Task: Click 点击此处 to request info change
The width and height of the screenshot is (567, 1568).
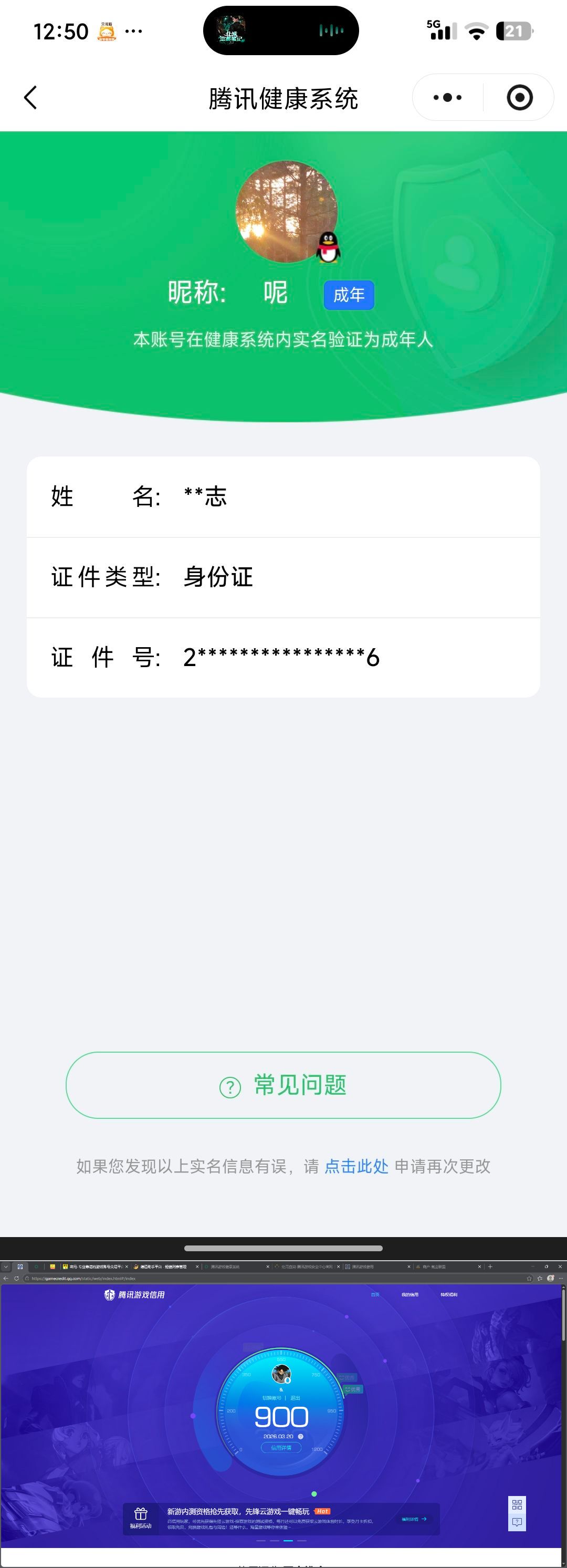Action: 356,1166
